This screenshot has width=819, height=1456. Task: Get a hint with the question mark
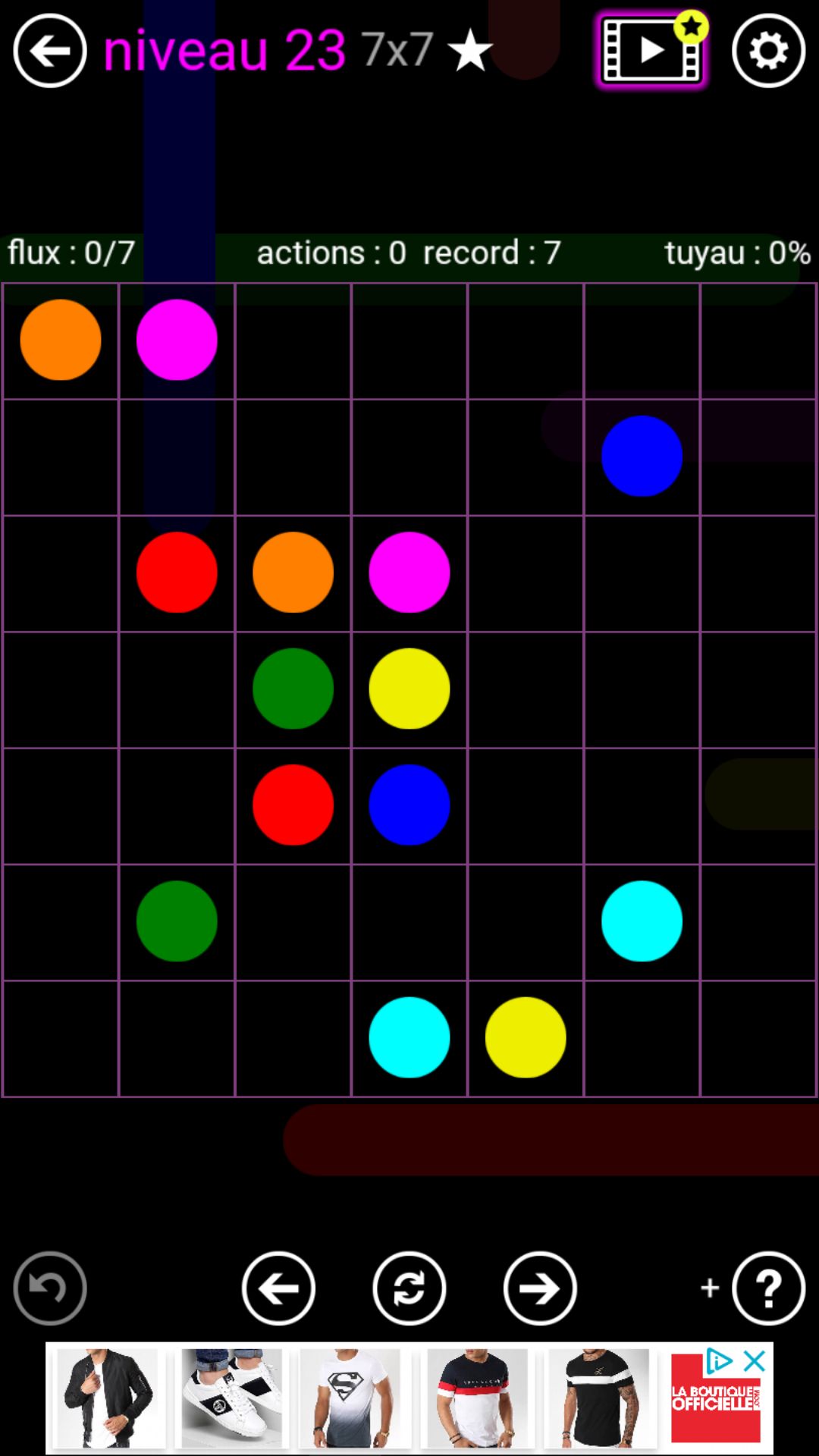point(768,1288)
